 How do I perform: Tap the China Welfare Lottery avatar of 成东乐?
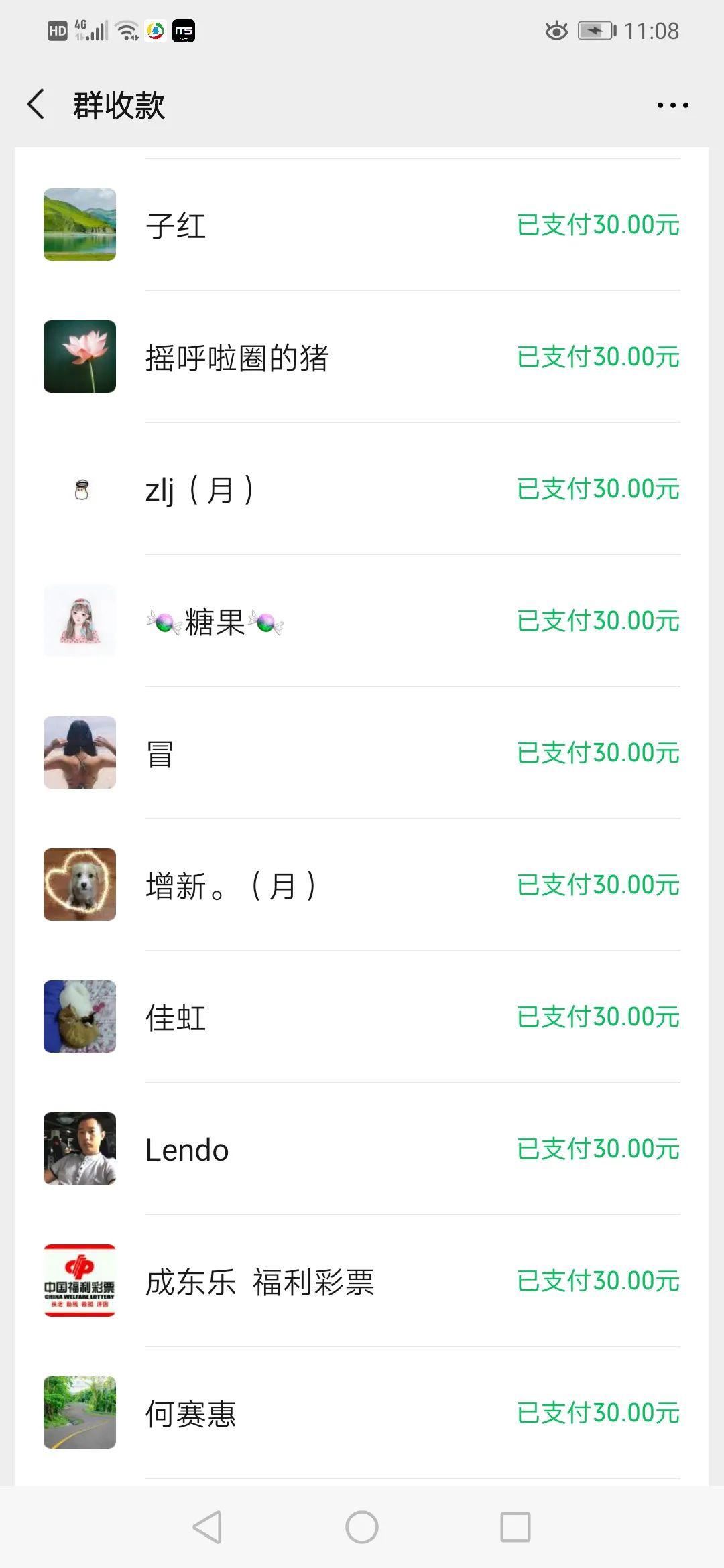pos(79,1280)
